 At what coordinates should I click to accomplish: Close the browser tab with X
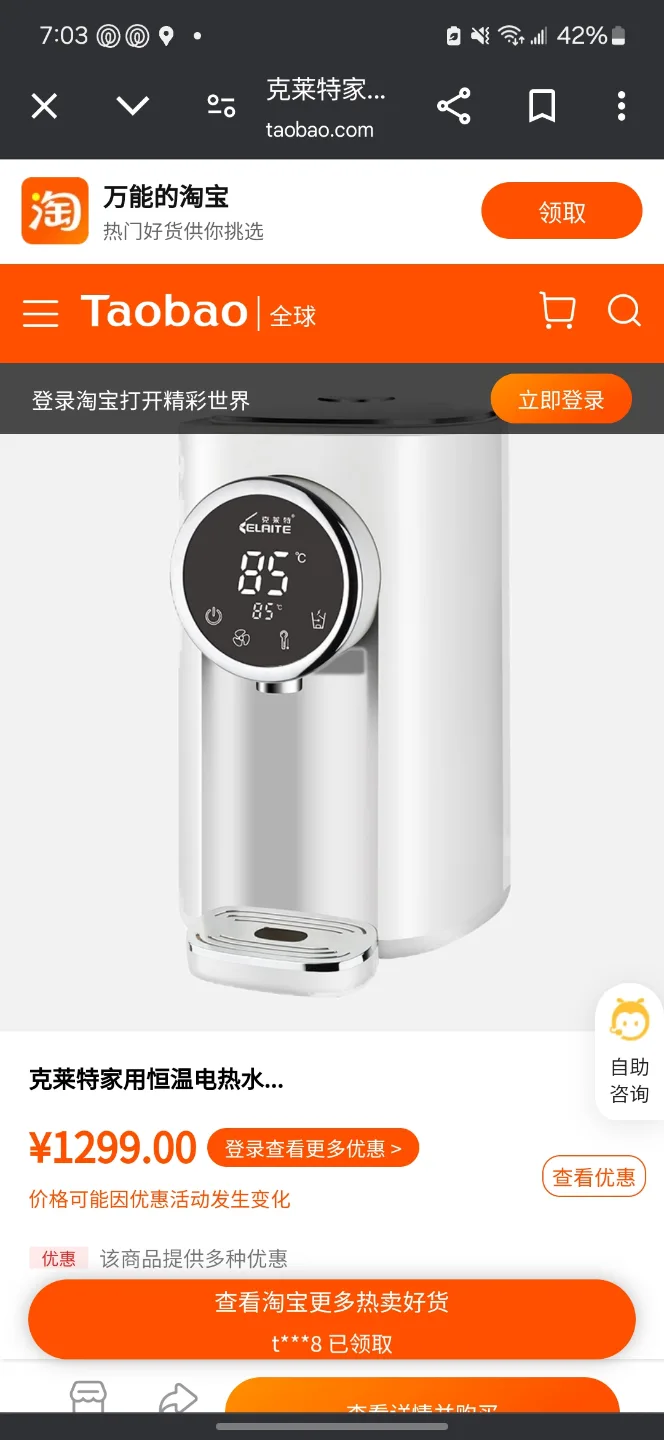click(44, 106)
